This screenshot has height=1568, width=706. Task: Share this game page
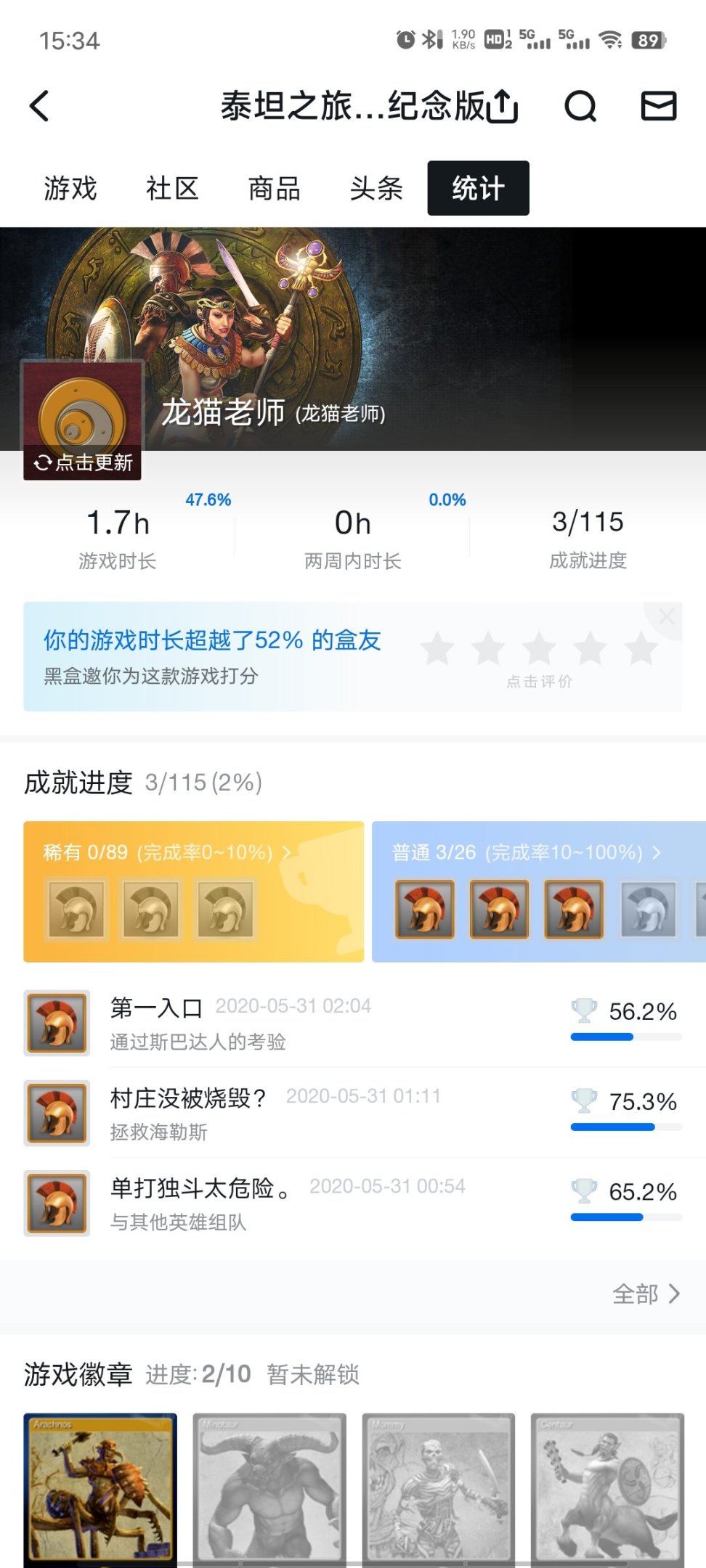(502, 106)
